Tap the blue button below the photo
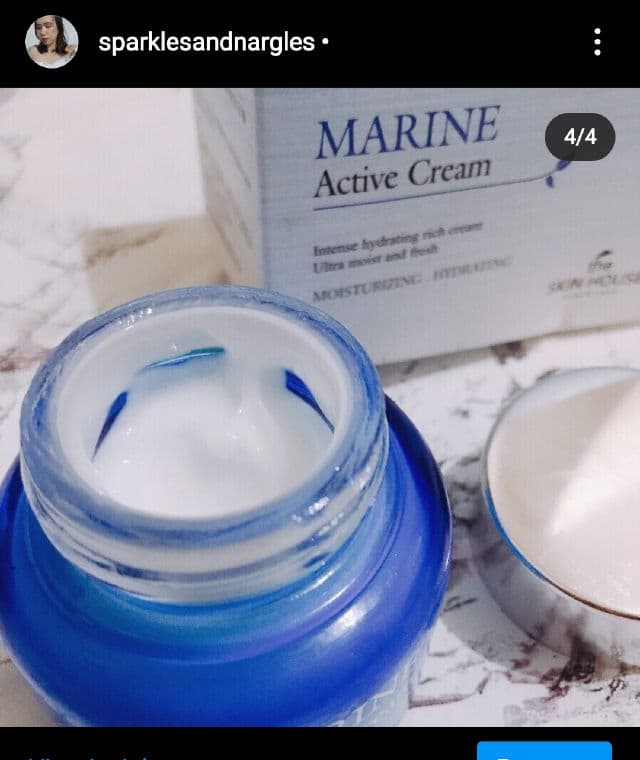Viewport: 640px width, 760px height. [x=544, y=751]
